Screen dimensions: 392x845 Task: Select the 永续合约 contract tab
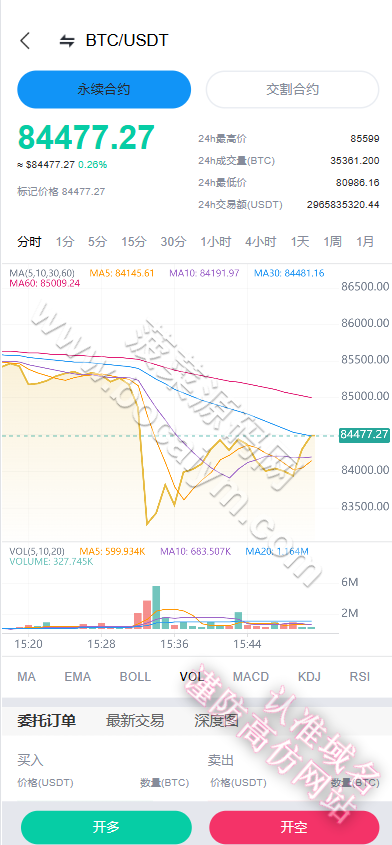point(104,89)
